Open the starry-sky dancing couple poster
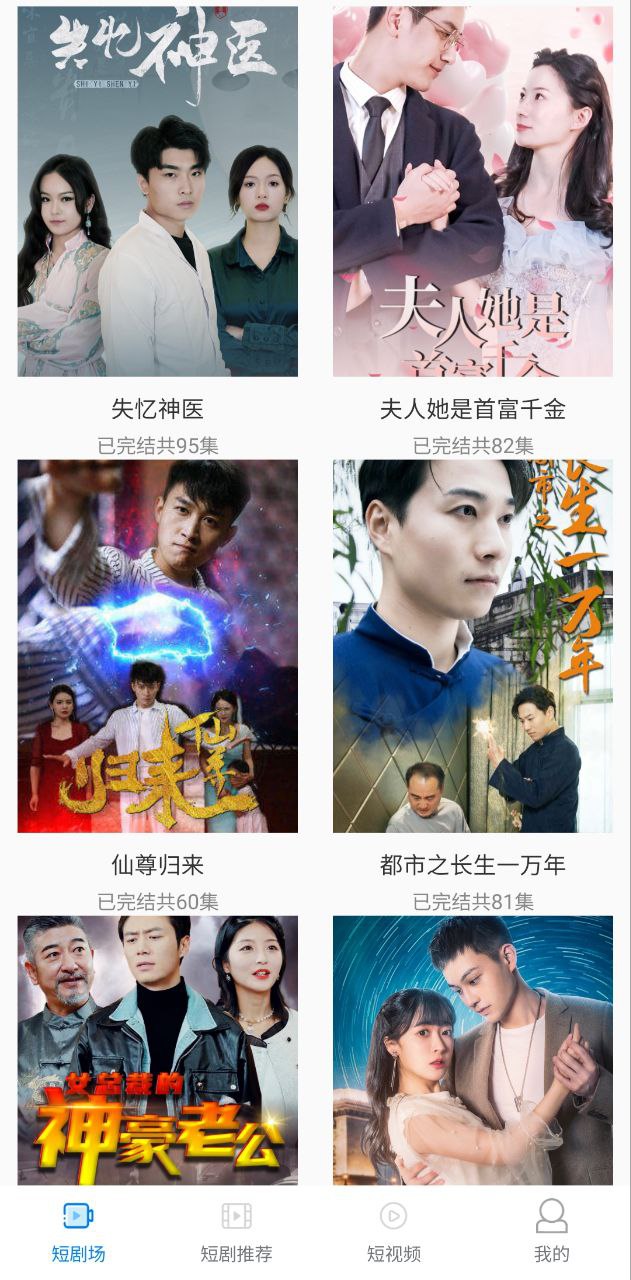This screenshot has width=631, height=1280. tap(472, 1050)
